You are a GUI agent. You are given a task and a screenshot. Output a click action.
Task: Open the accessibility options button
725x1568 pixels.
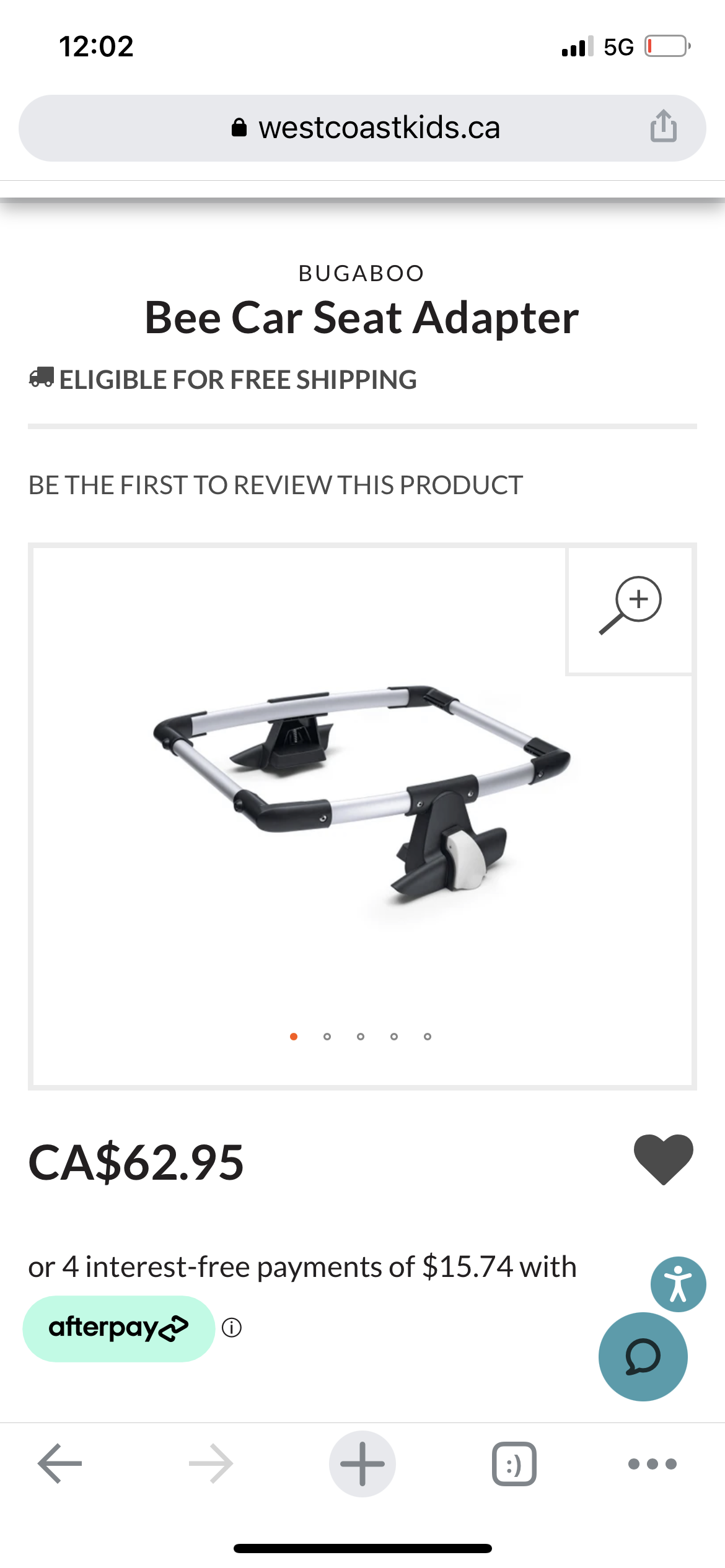tap(679, 1284)
